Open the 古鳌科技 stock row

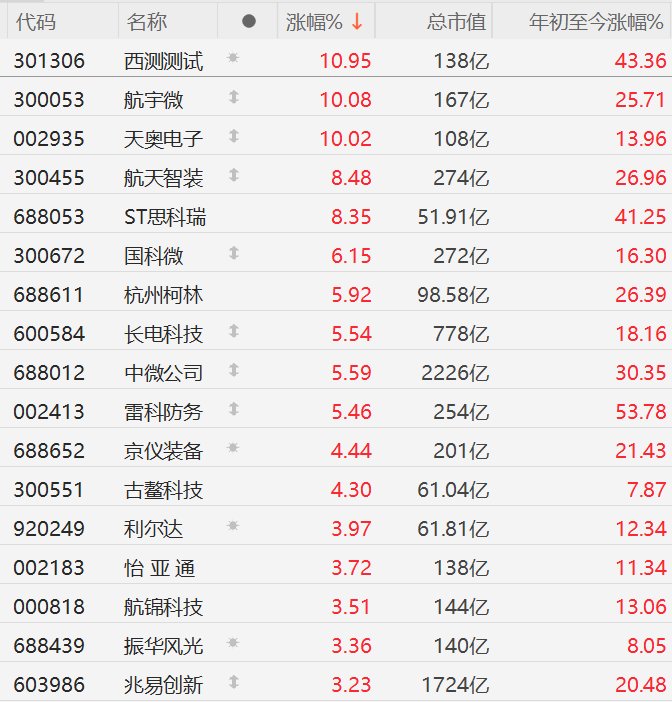164,490
